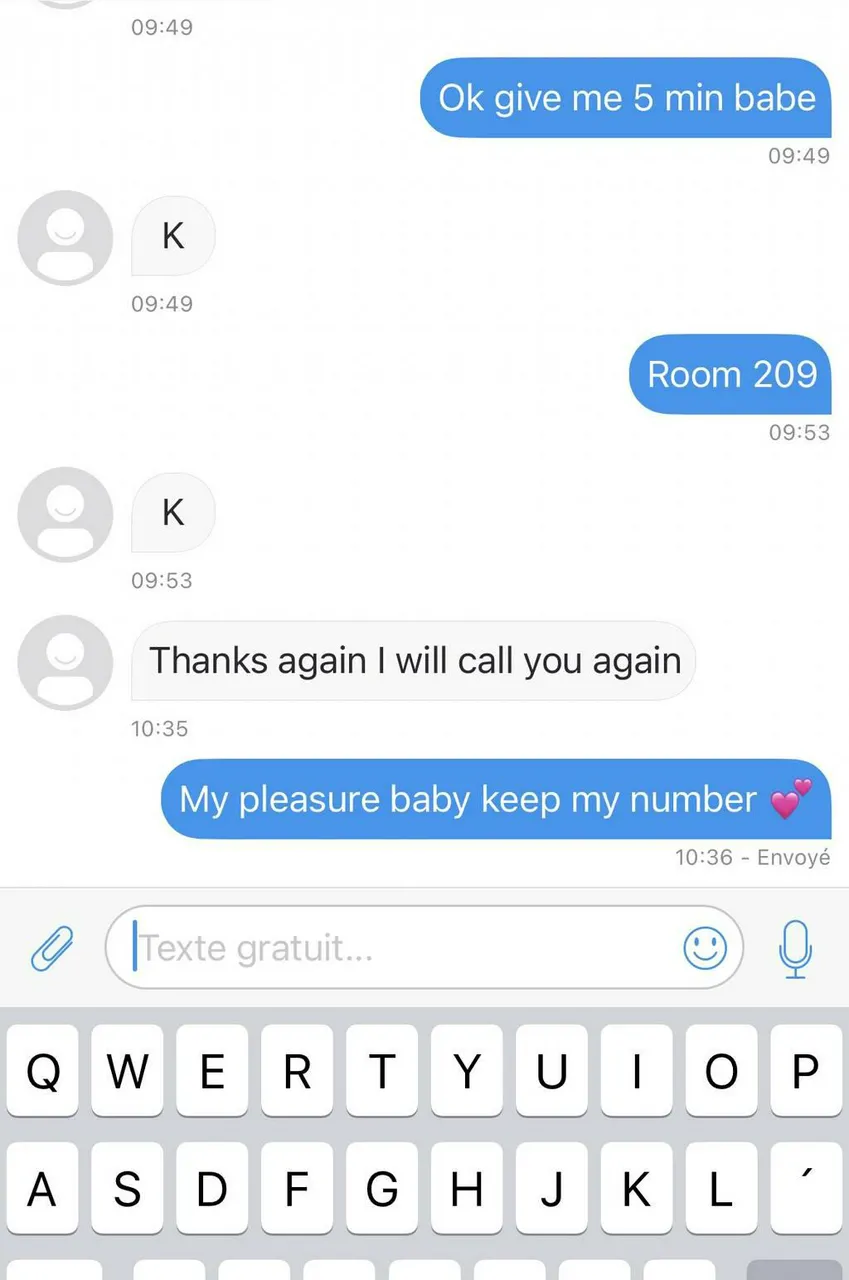Type the letter Q on keyboard
This screenshot has height=1280, width=849.
tap(42, 1071)
